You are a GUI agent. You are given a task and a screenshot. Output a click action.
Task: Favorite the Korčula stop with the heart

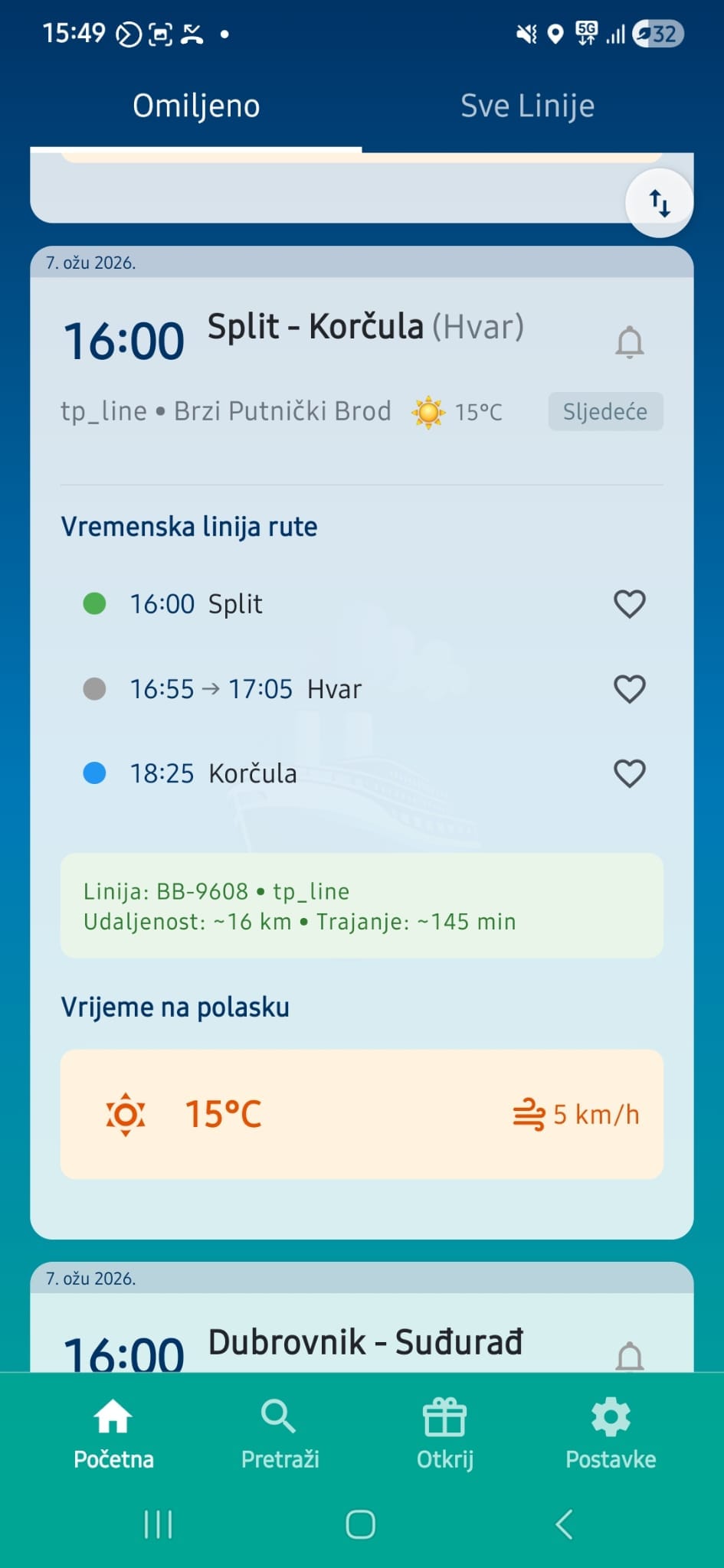pyautogui.click(x=629, y=773)
